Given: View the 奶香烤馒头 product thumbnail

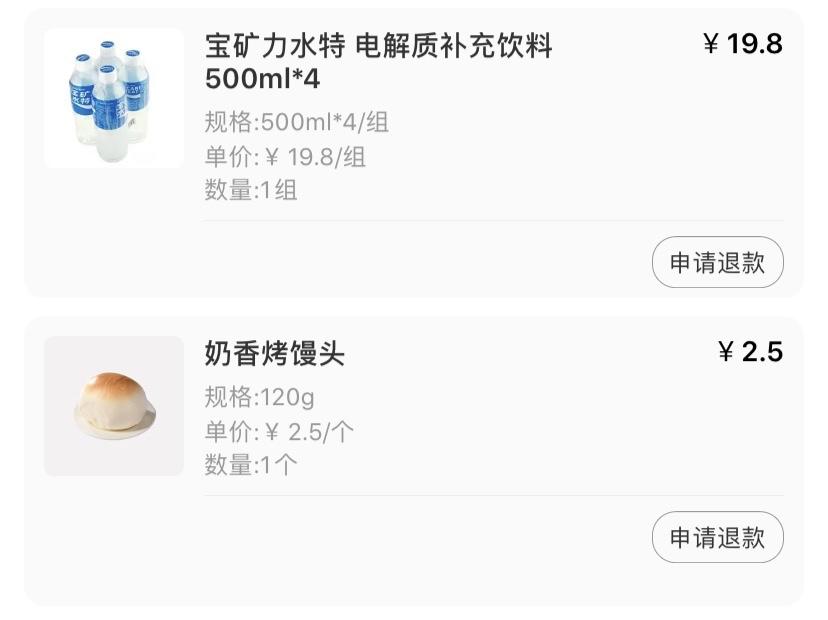Looking at the screenshot, I should pyautogui.click(x=113, y=406).
